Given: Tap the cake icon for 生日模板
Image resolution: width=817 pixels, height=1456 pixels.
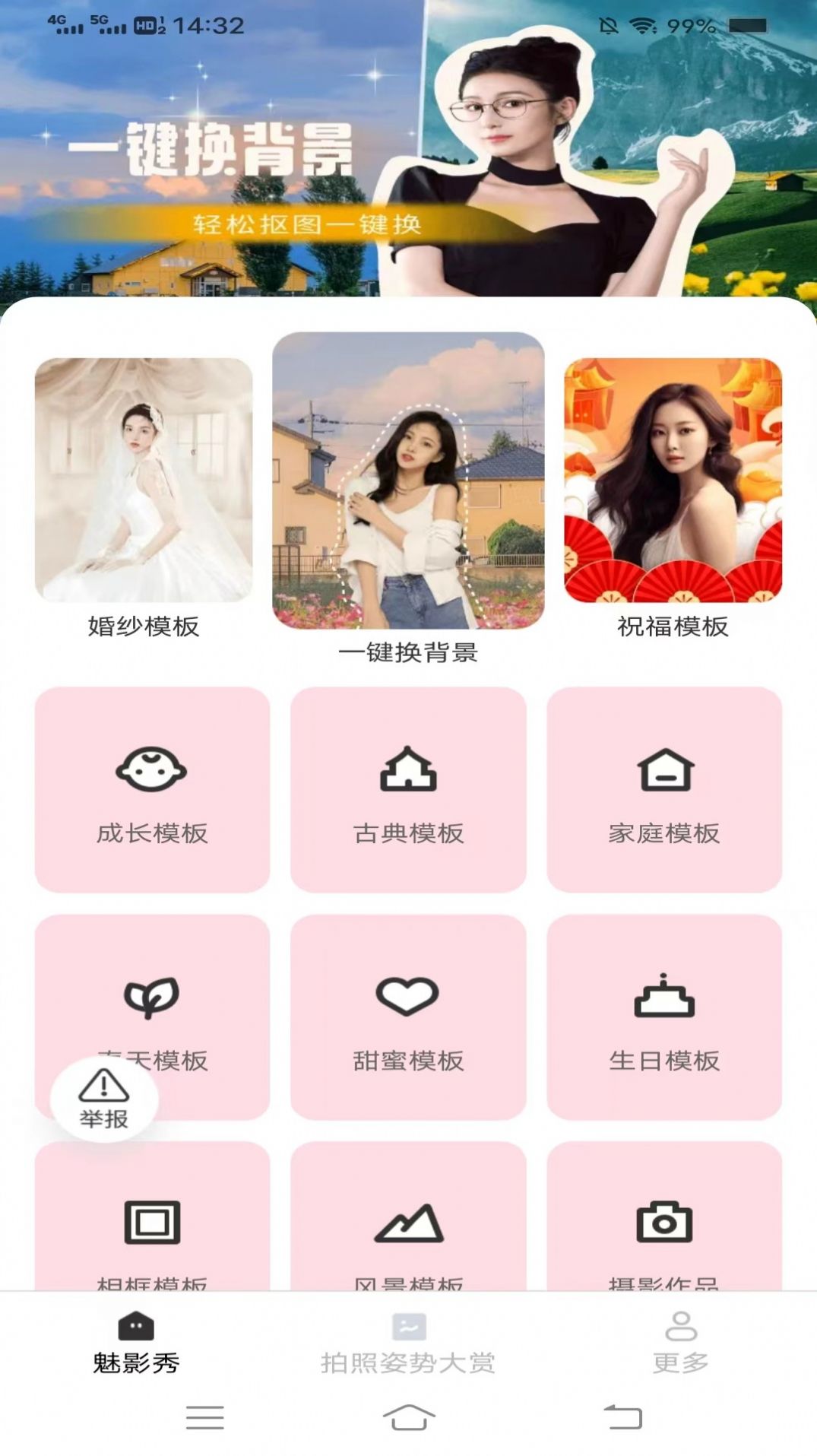Looking at the screenshot, I should (x=664, y=996).
